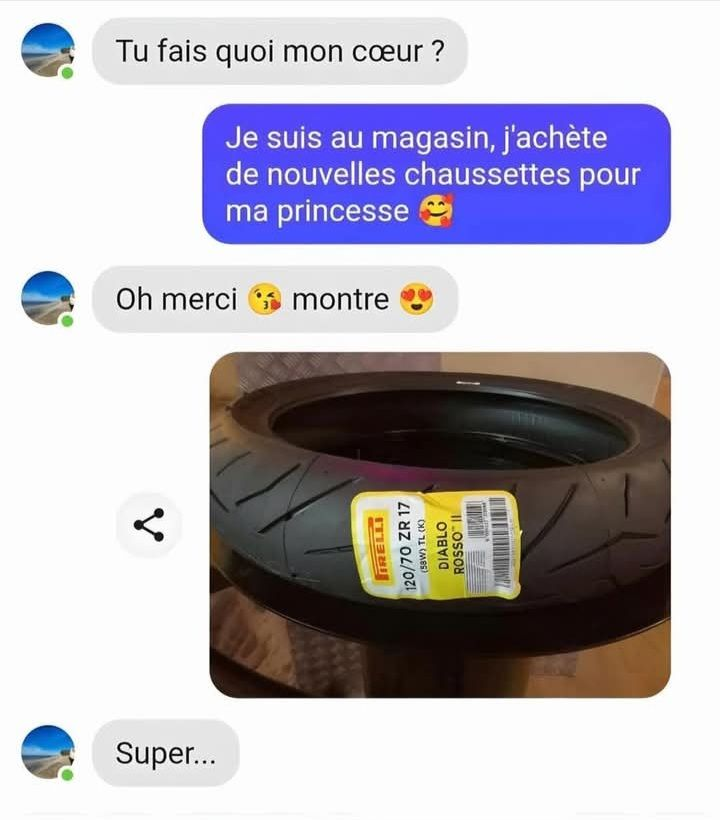Image resolution: width=720 pixels, height=820 pixels.
Task: Share the tire photo
Action: pos(149,524)
